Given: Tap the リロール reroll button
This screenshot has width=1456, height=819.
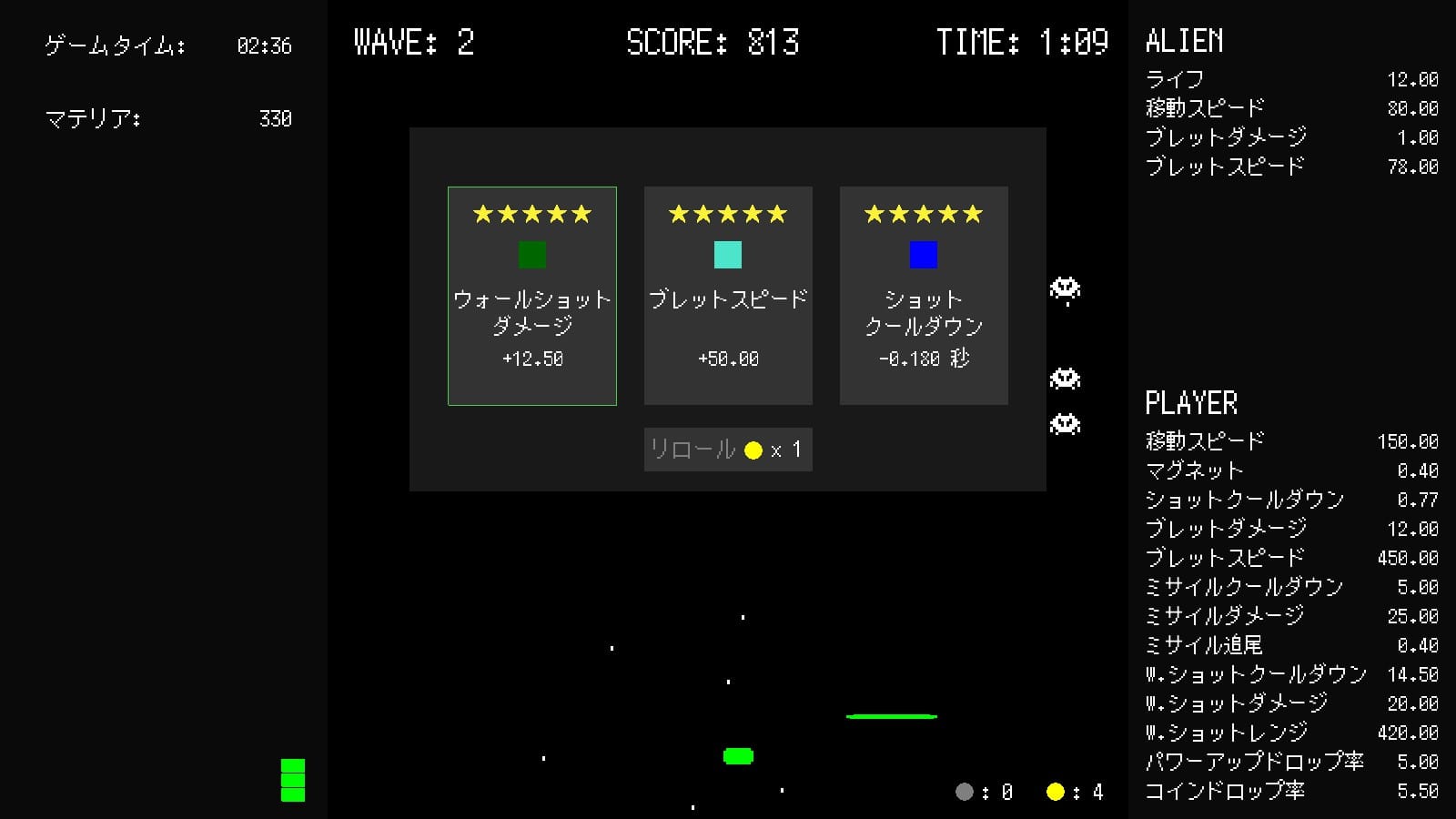Looking at the screenshot, I should click(x=727, y=450).
